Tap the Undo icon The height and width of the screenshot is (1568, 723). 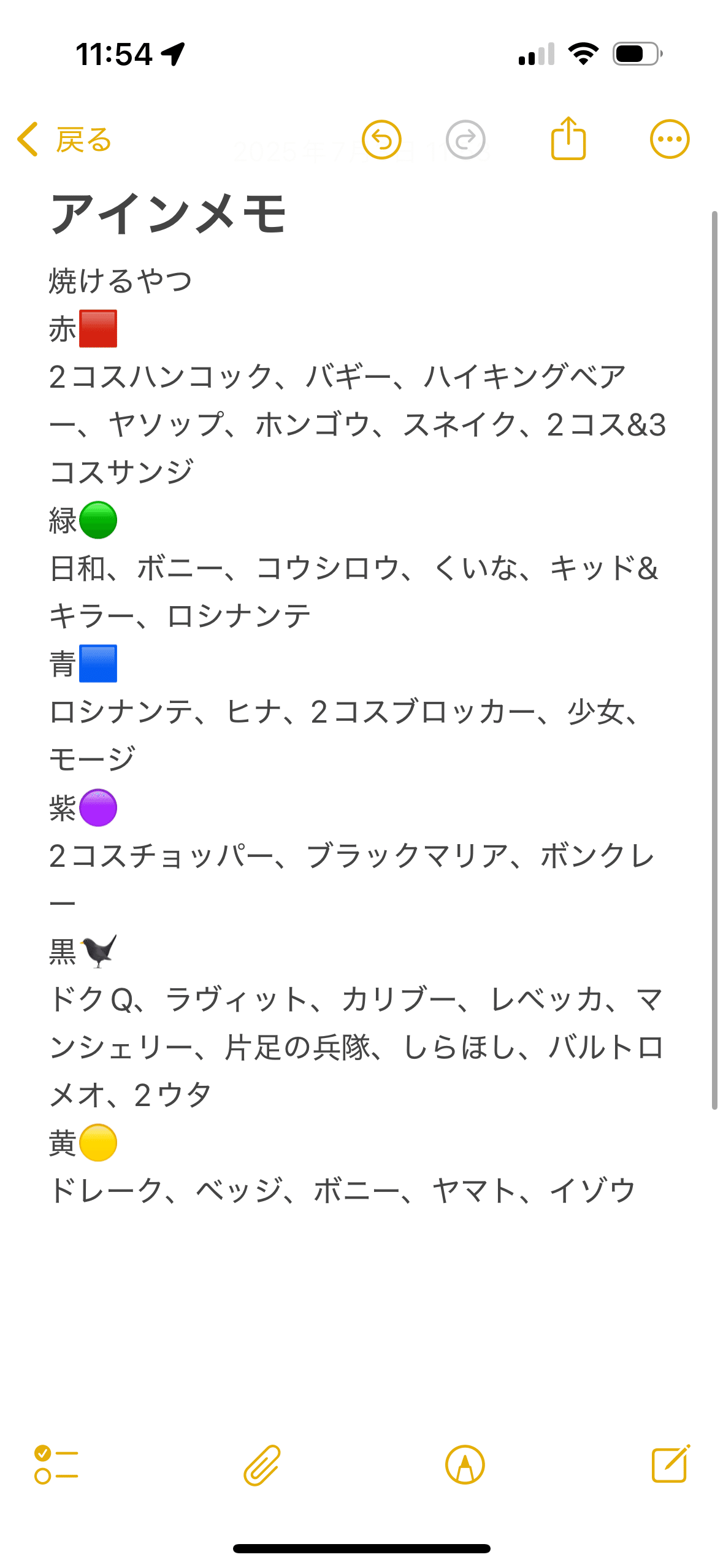[x=381, y=139]
